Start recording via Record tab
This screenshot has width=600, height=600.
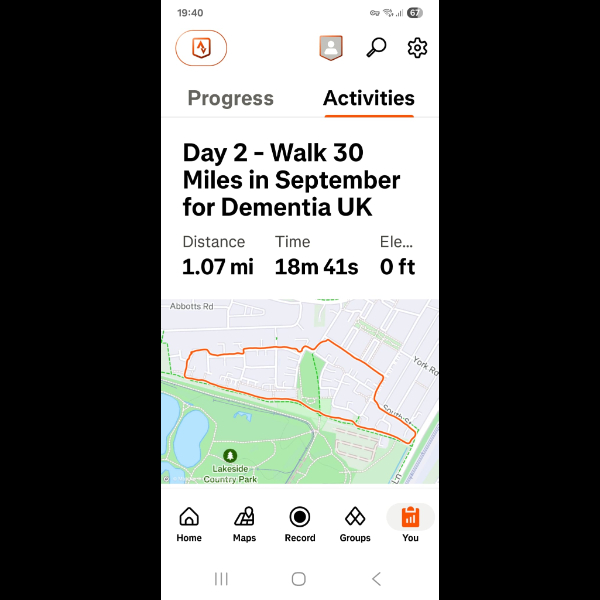(299, 523)
